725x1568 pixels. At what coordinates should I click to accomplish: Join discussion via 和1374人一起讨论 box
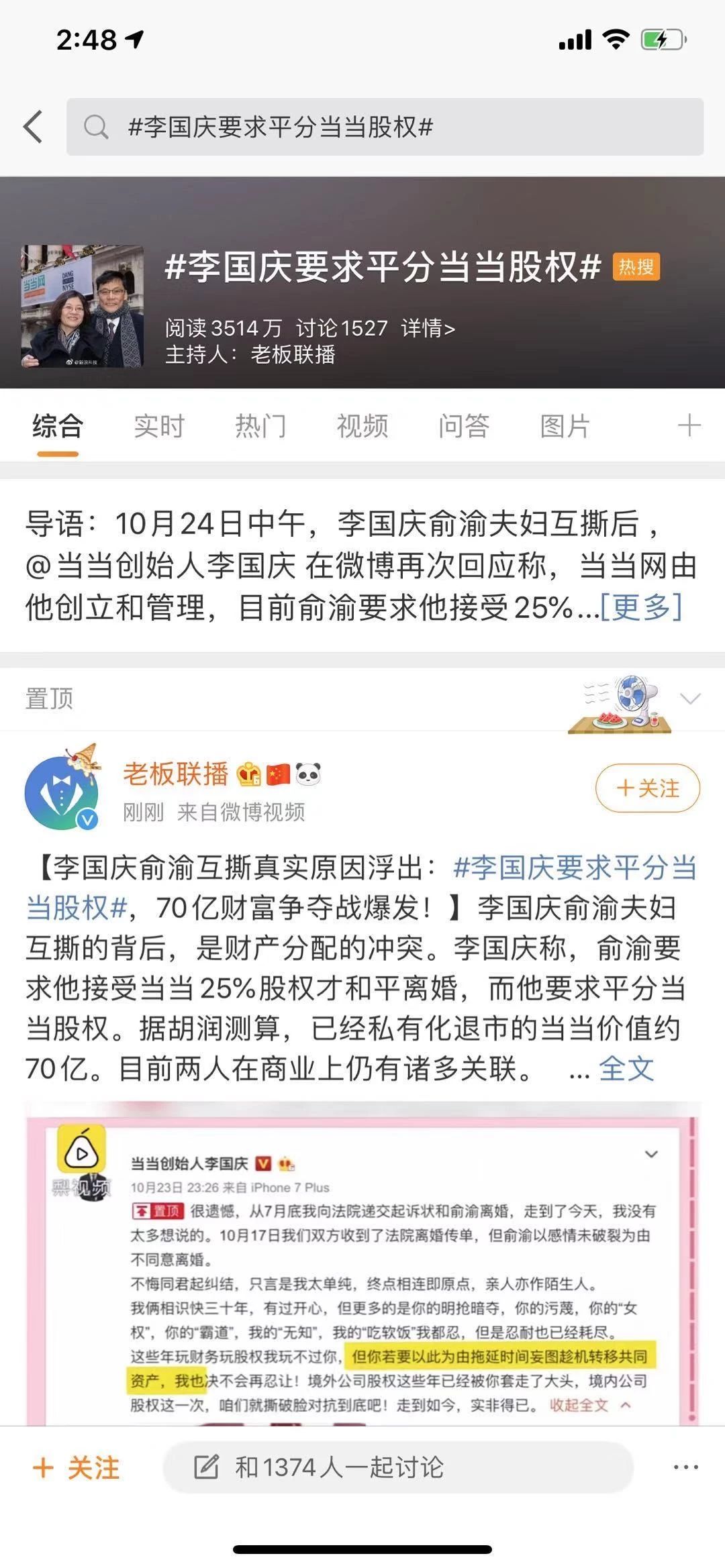point(397,1467)
